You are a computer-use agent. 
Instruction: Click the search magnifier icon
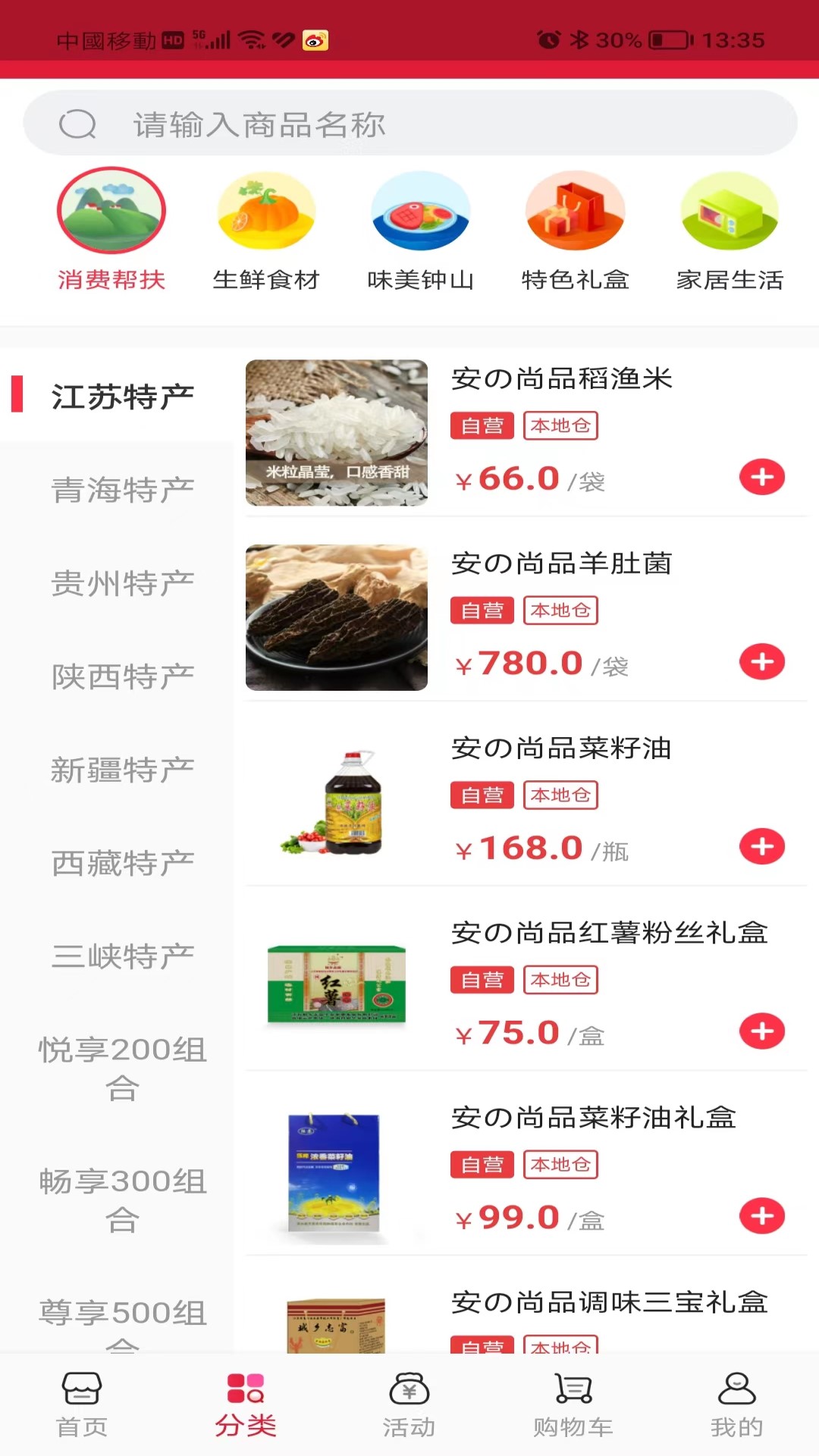coord(79,124)
